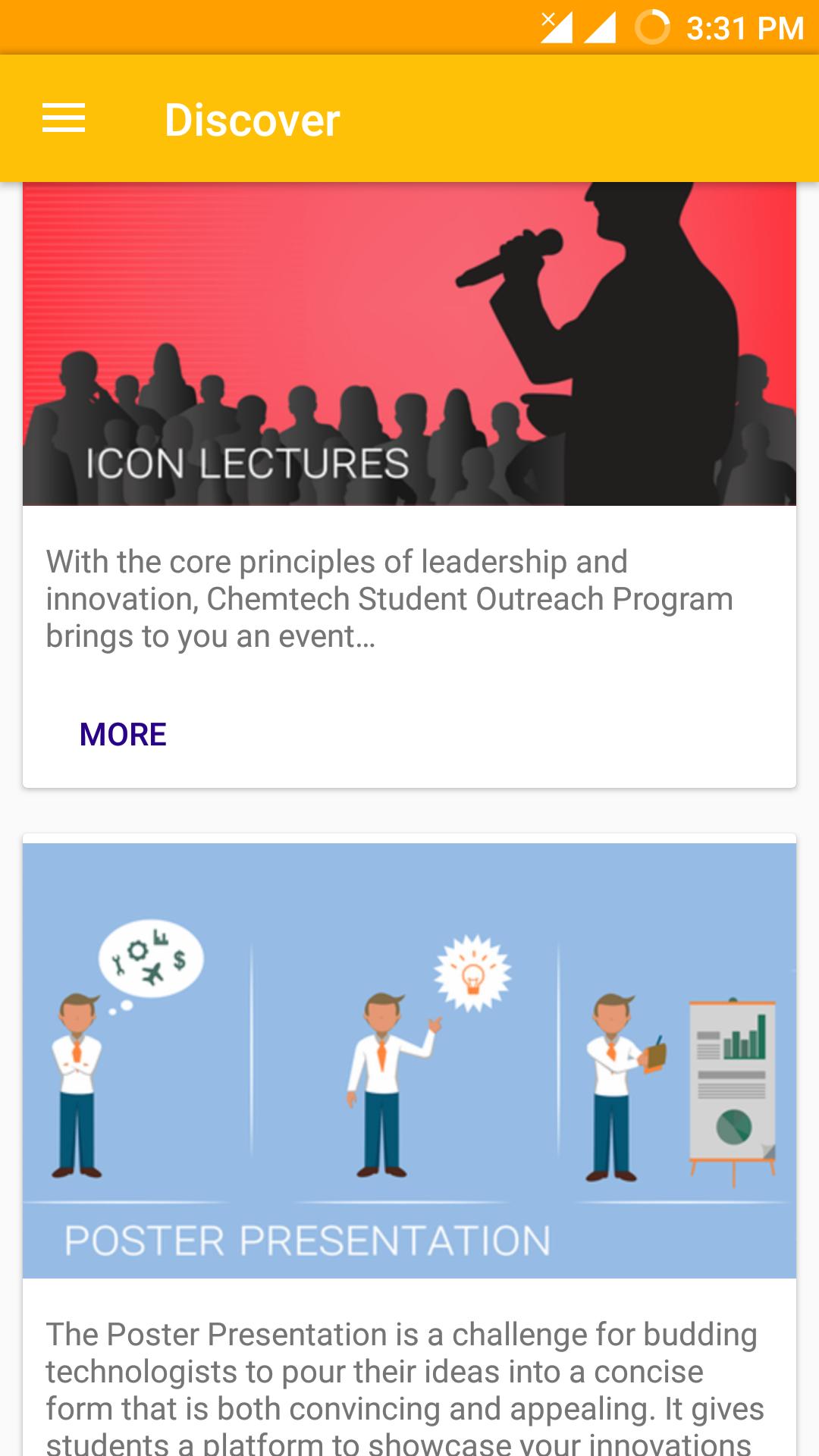Tap the ICON LECTURES text on the banner
819x1456 pixels.
[249, 464]
